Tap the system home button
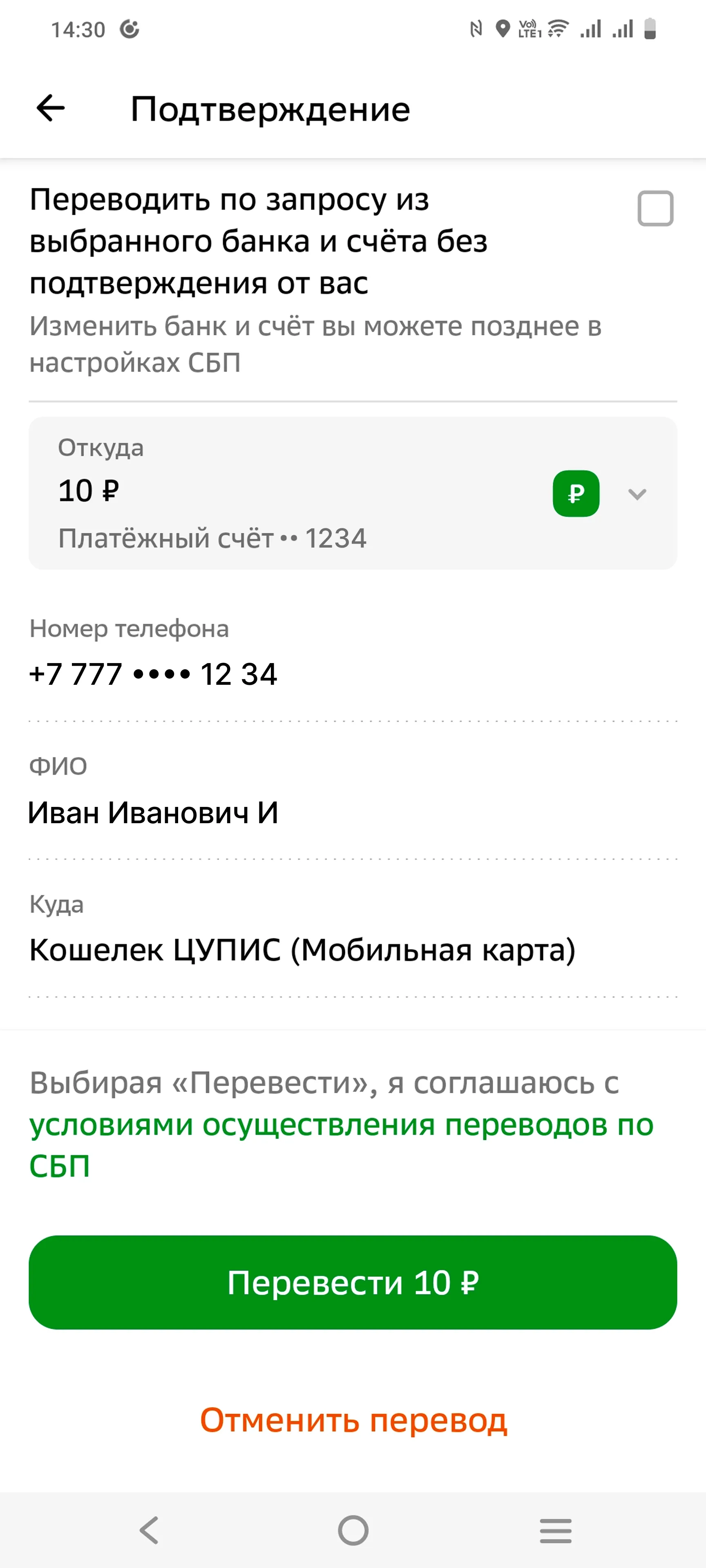 click(353, 1530)
